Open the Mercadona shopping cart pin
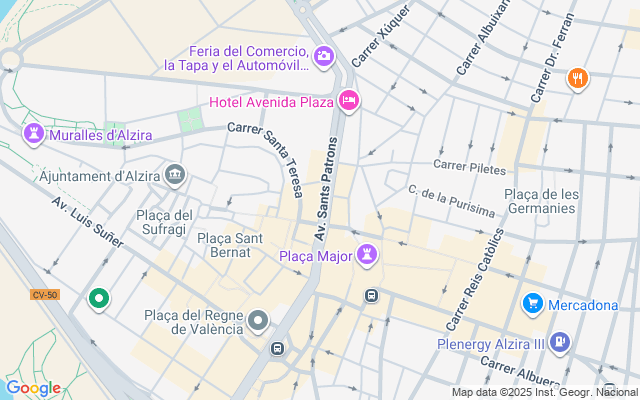Image resolution: width=640 pixels, height=400 pixels. [533, 304]
